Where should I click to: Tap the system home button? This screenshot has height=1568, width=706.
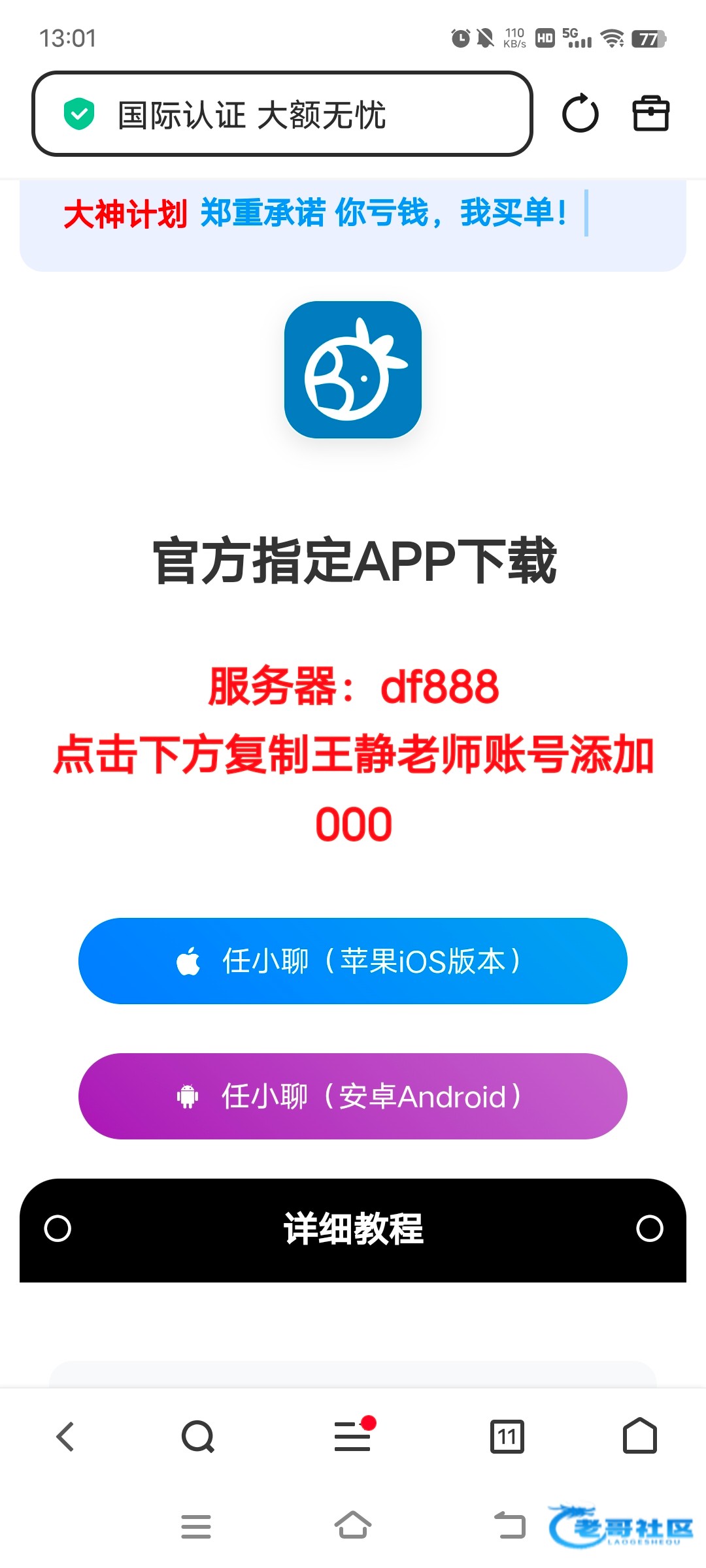[x=353, y=1526]
